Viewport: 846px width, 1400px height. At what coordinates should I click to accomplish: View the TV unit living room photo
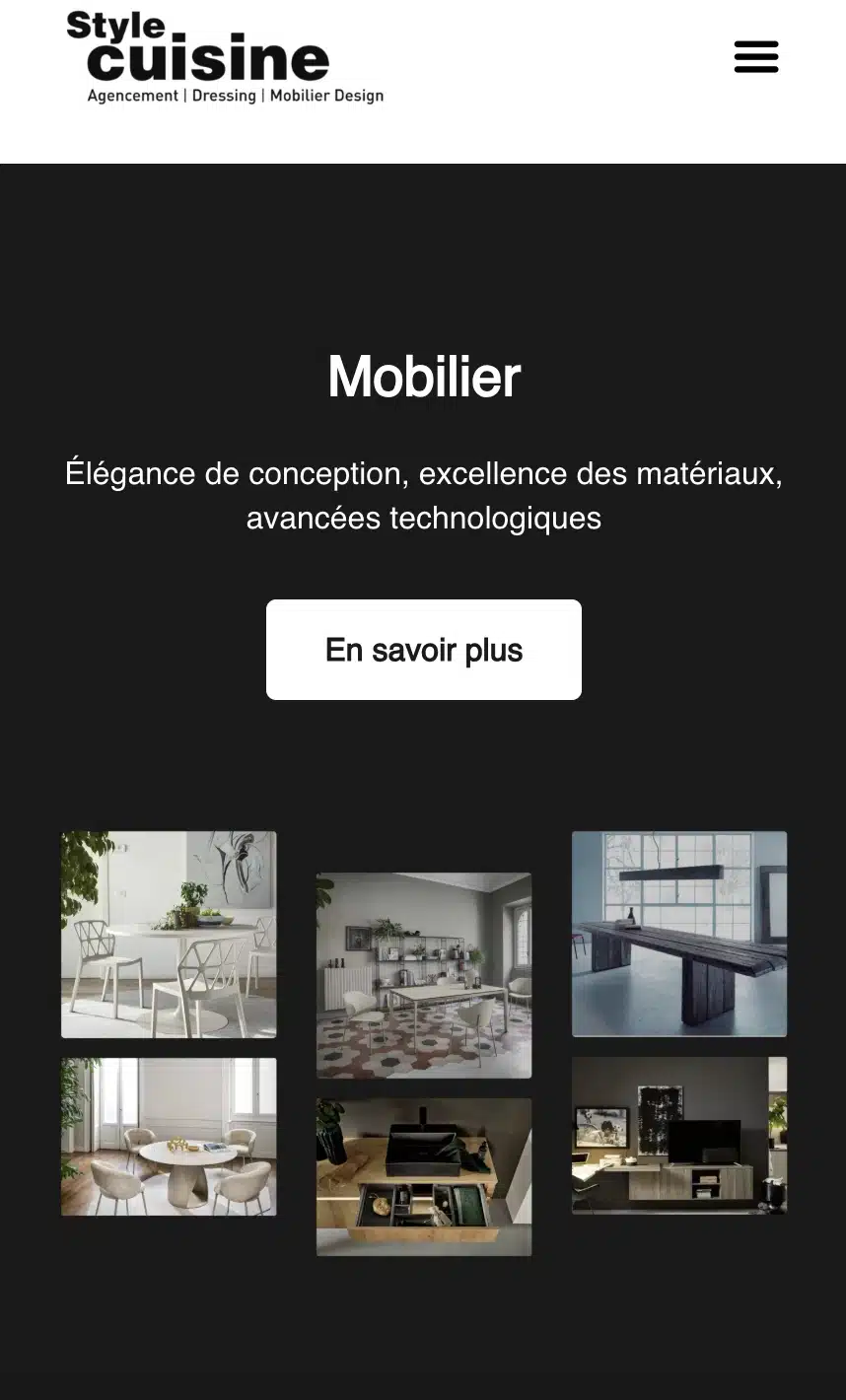pyautogui.click(x=679, y=1135)
